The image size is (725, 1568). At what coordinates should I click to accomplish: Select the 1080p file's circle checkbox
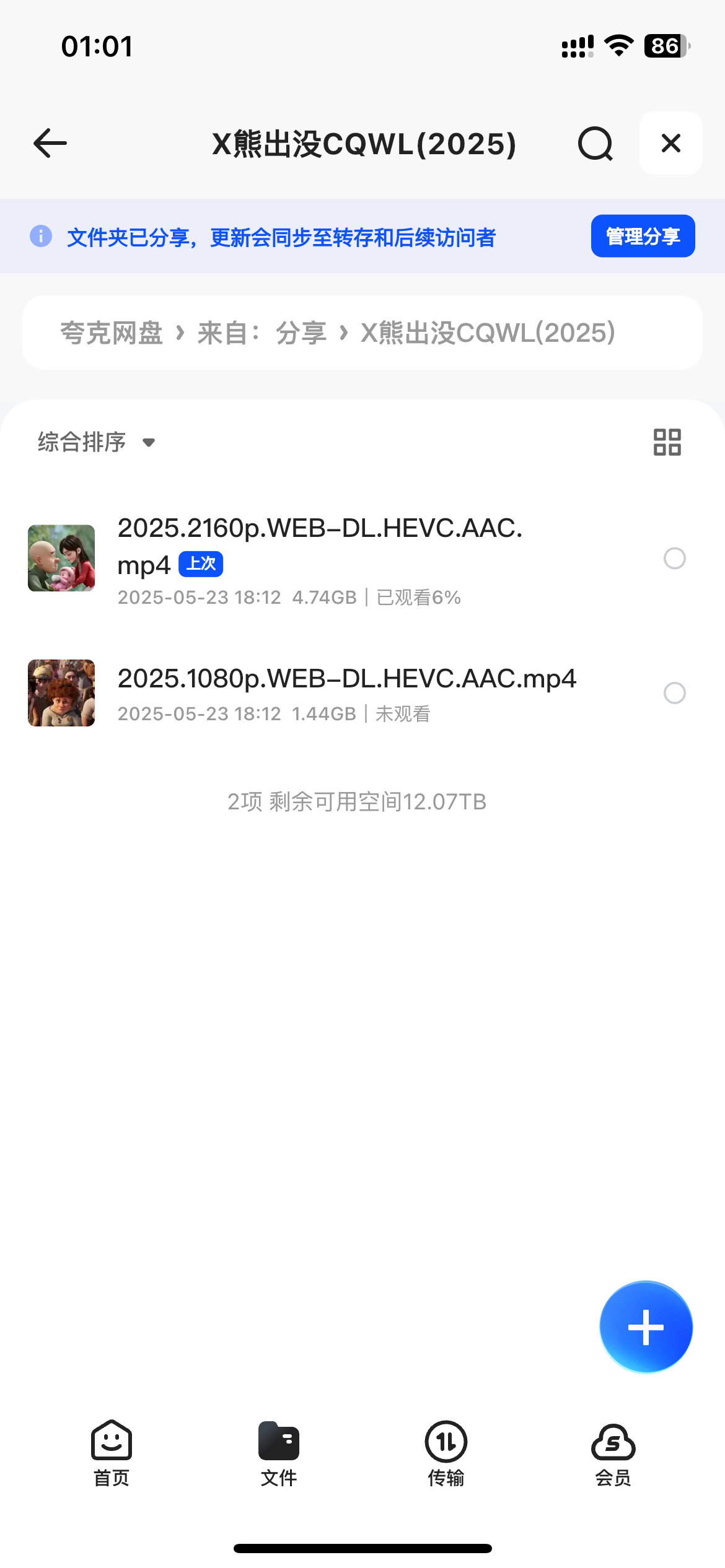(675, 693)
